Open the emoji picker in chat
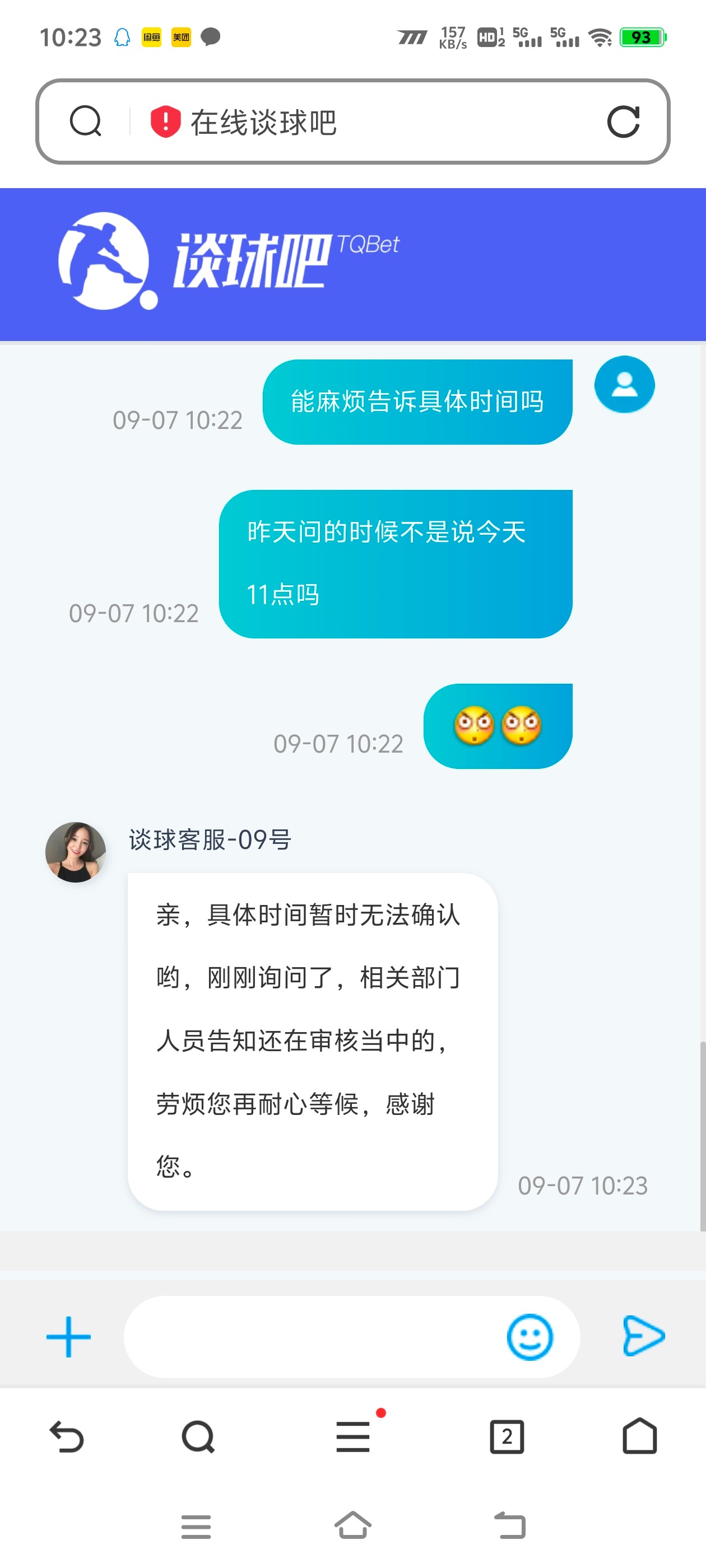Screen dimensions: 706x1568 click(529, 1337)
